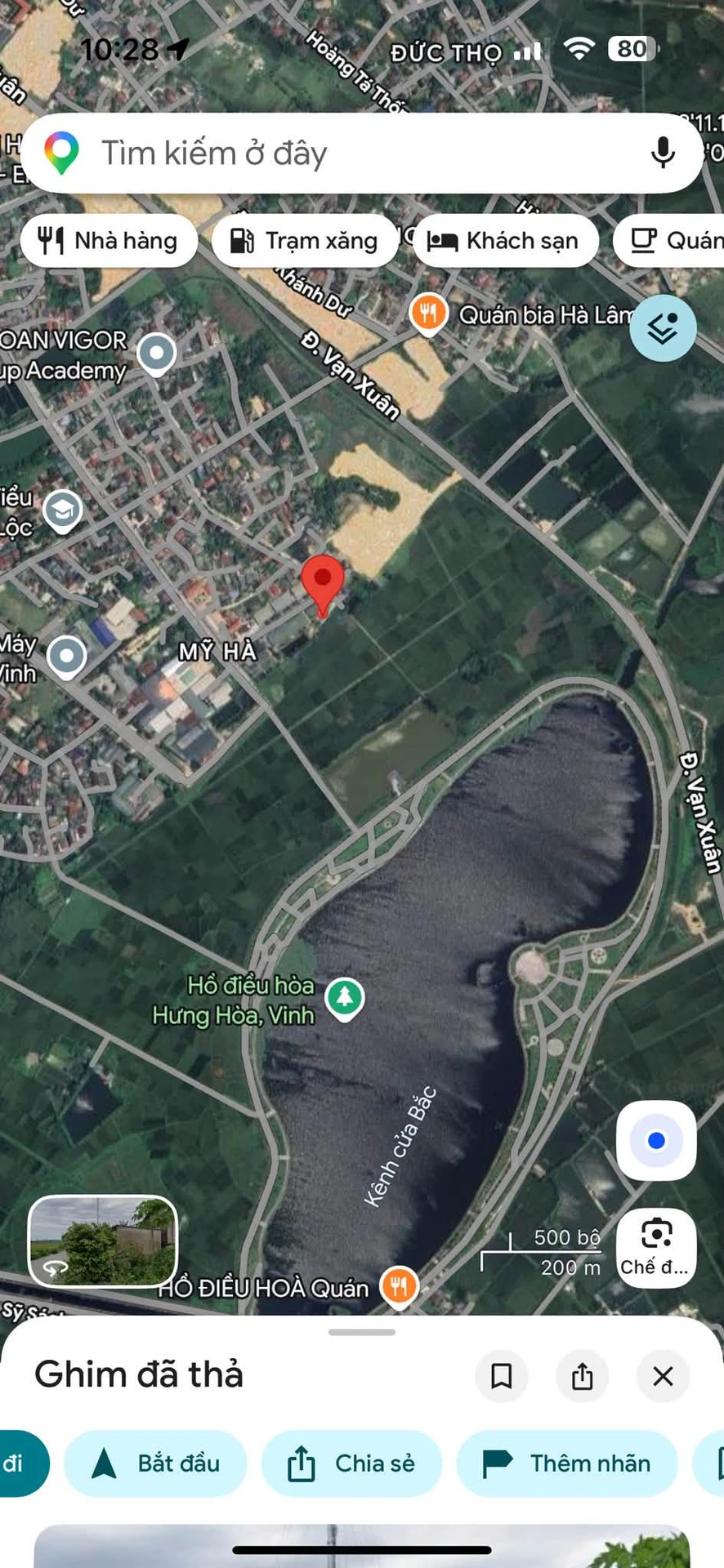The width and height of the screenshot is (724, 1568).
Task: Open the map layers button
Action: pyautogui.click(x=663, y=328)
